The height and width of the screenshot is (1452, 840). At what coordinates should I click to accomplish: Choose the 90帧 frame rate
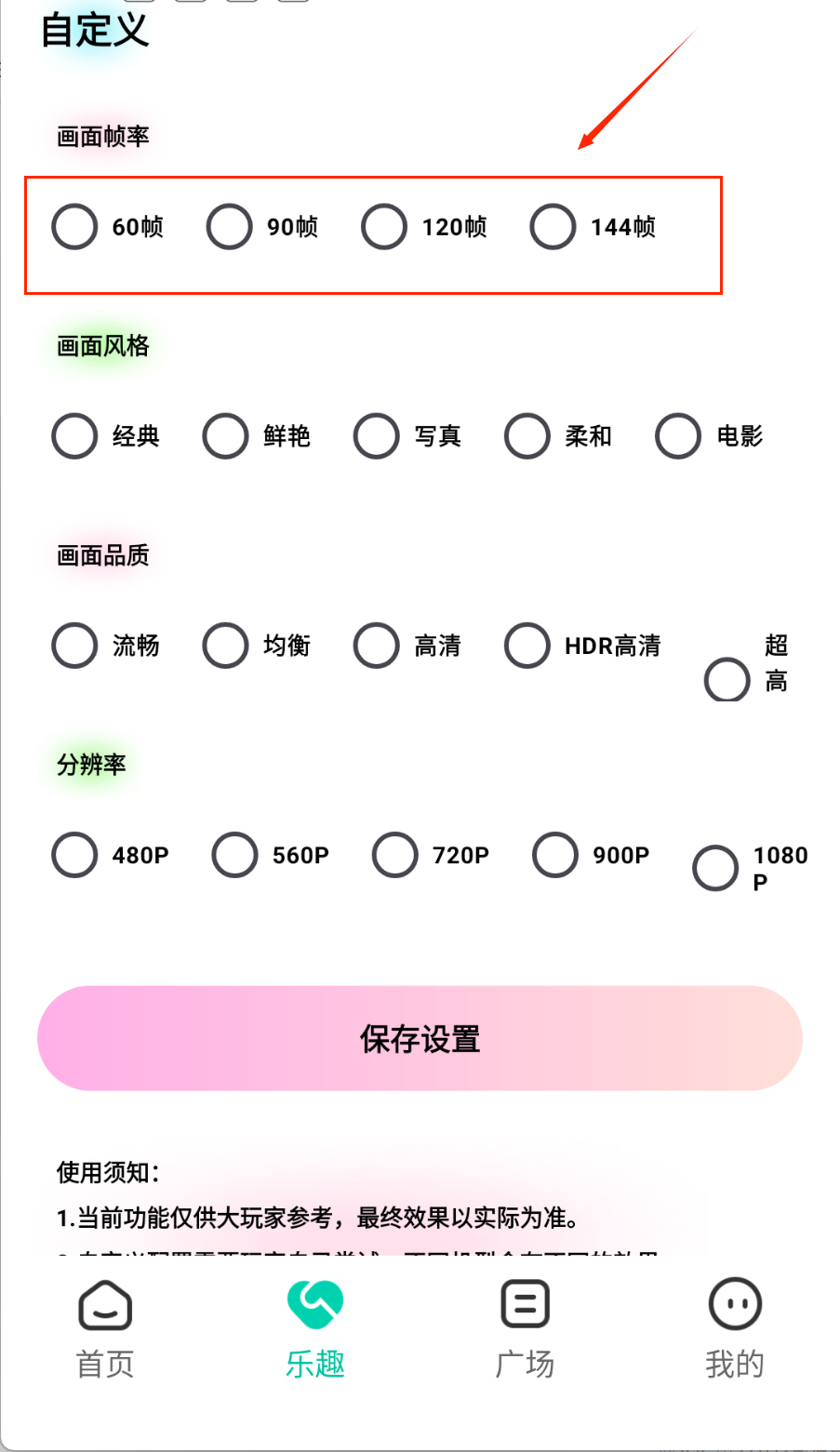click(x=230, y=227)
